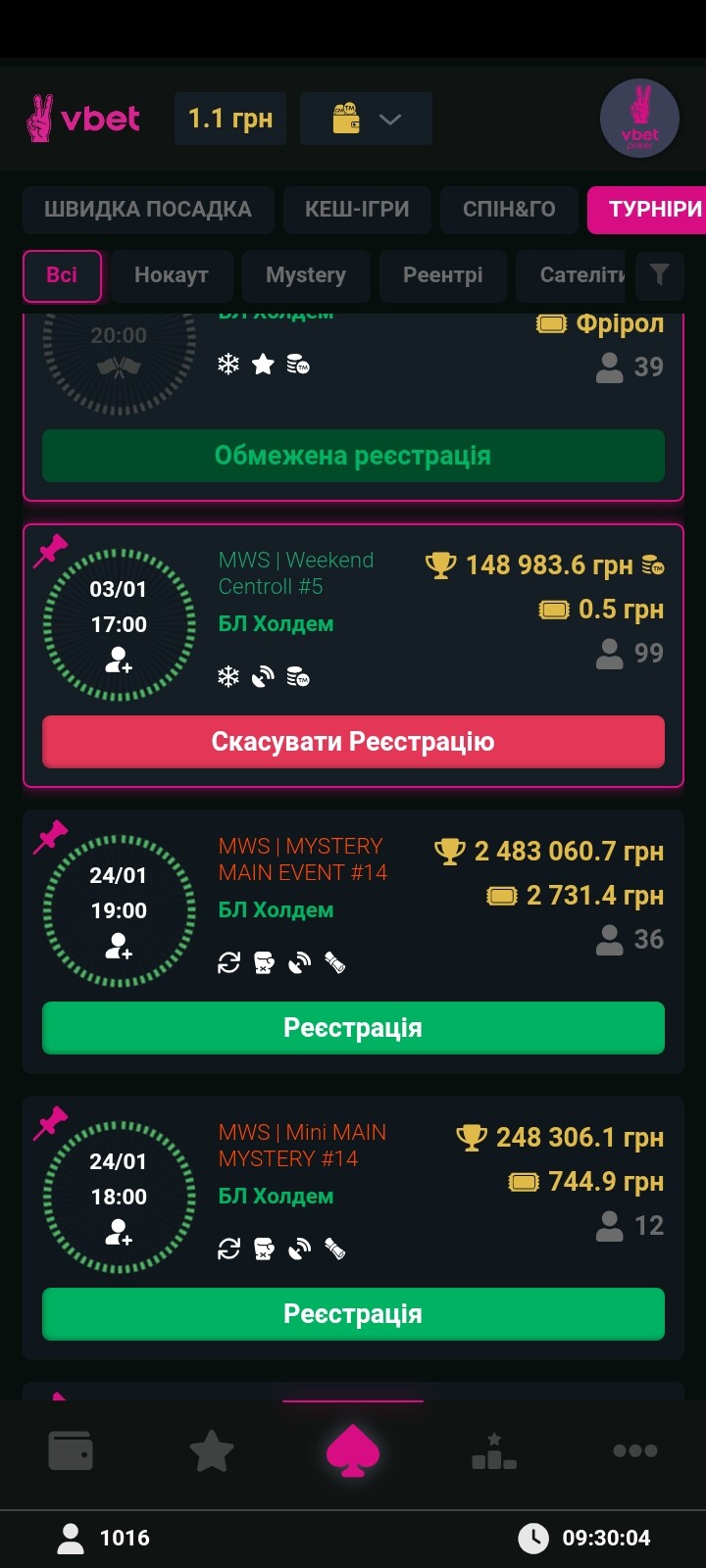Open the wallet tab in bottom bar
706x1568 pixels.
71,1450
